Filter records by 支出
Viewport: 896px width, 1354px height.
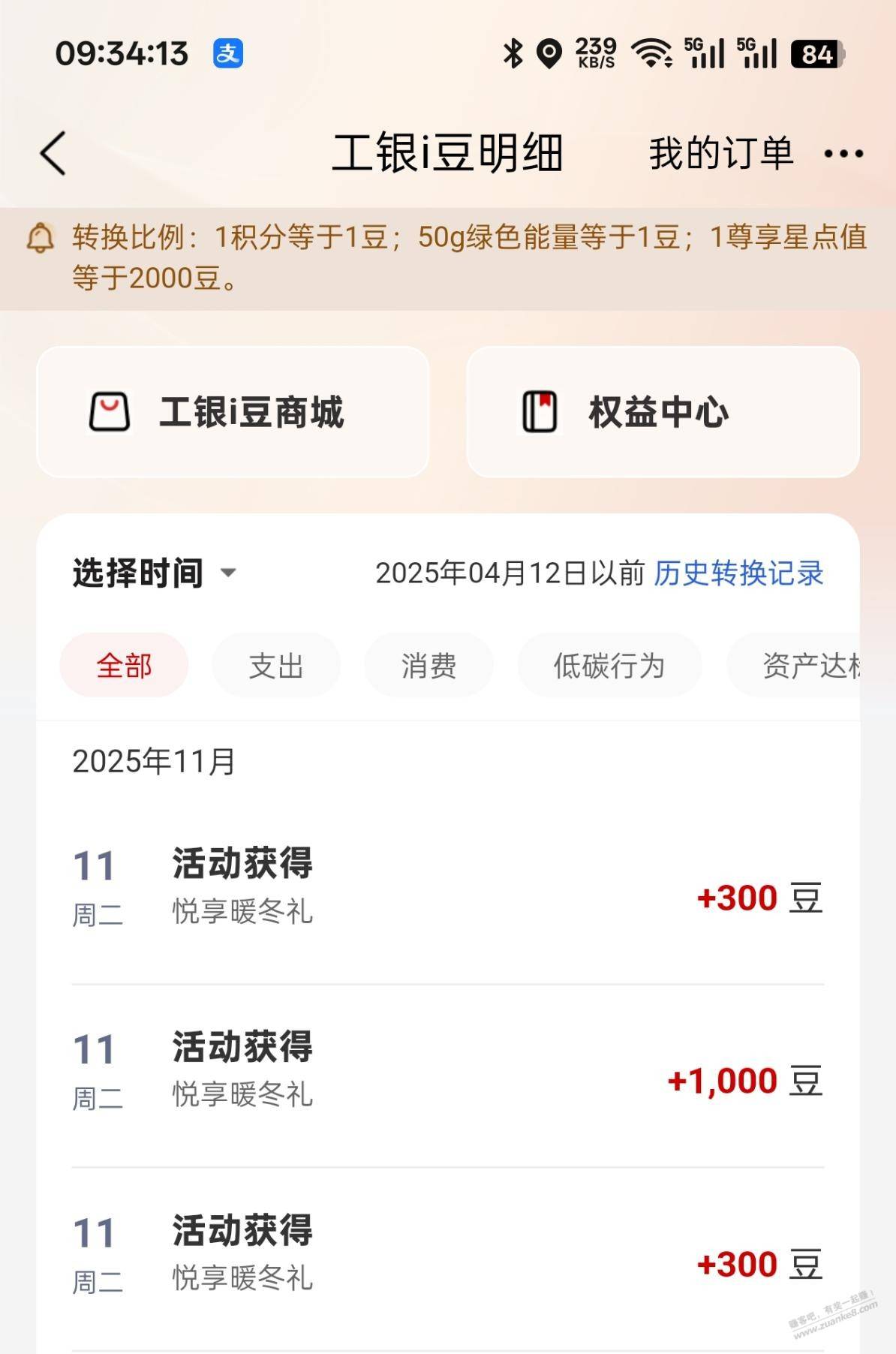pyautogui.click(x=276, y=665)
